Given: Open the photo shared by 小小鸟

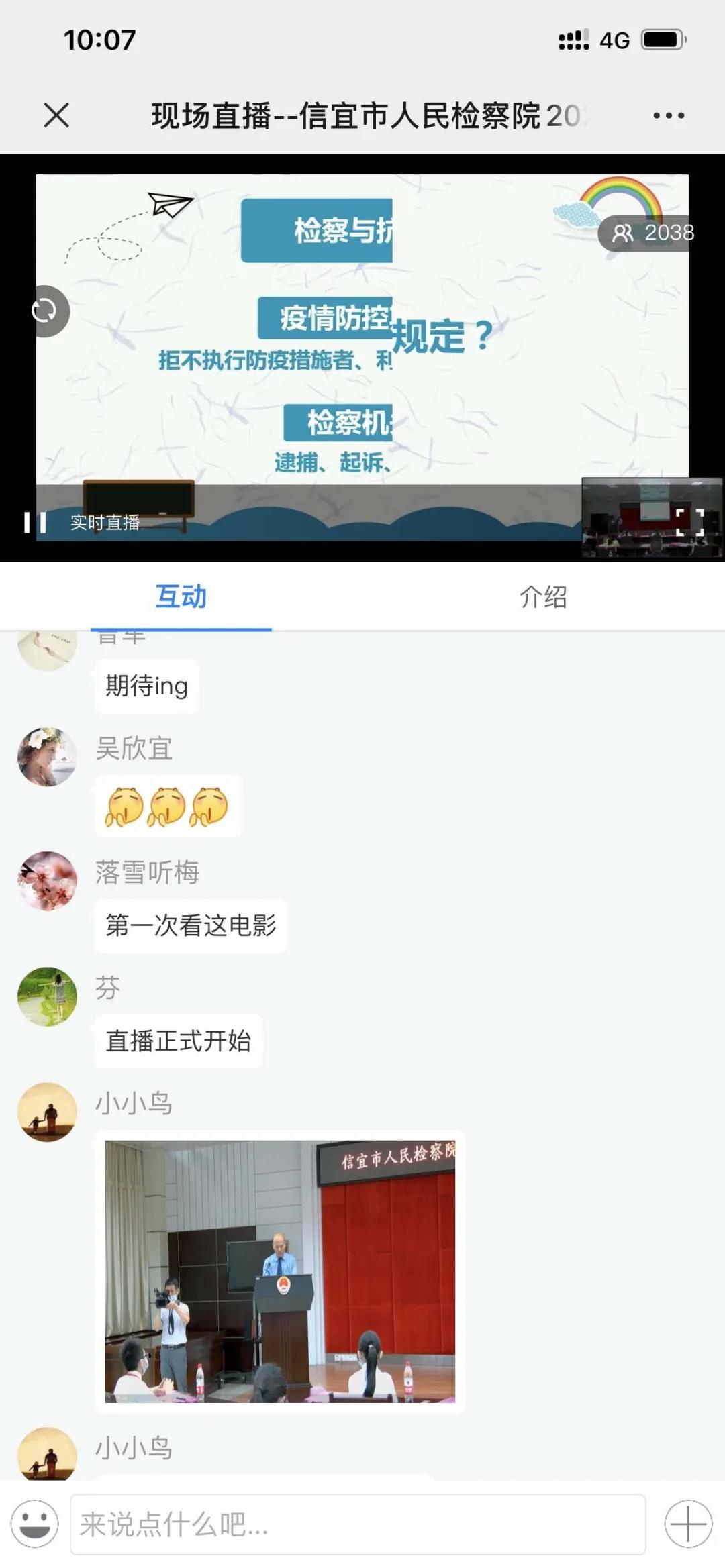Looking at the screenshot, I should [x=280, y=1271].
